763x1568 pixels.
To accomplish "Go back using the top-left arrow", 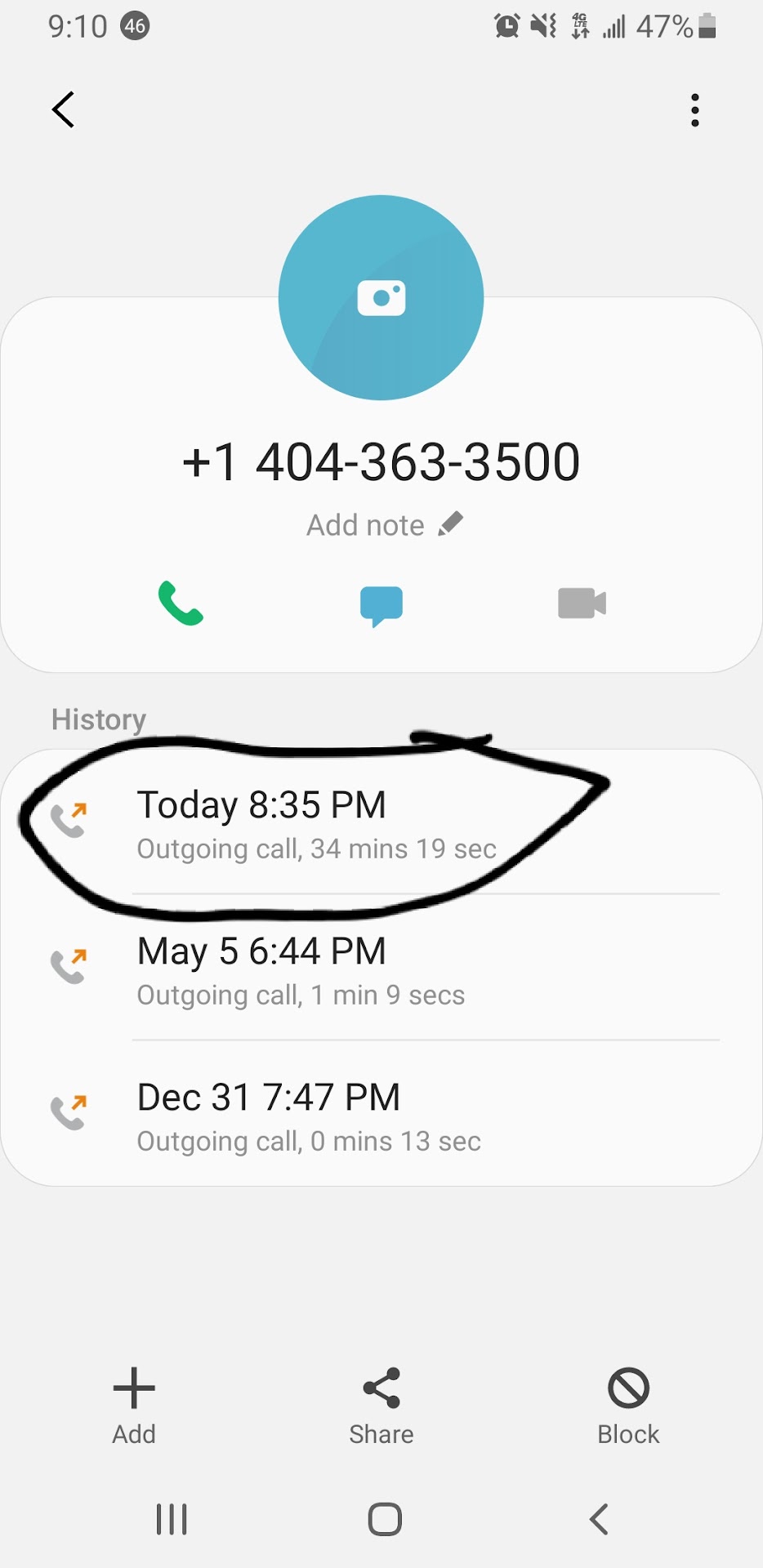I will click(63, 109).
